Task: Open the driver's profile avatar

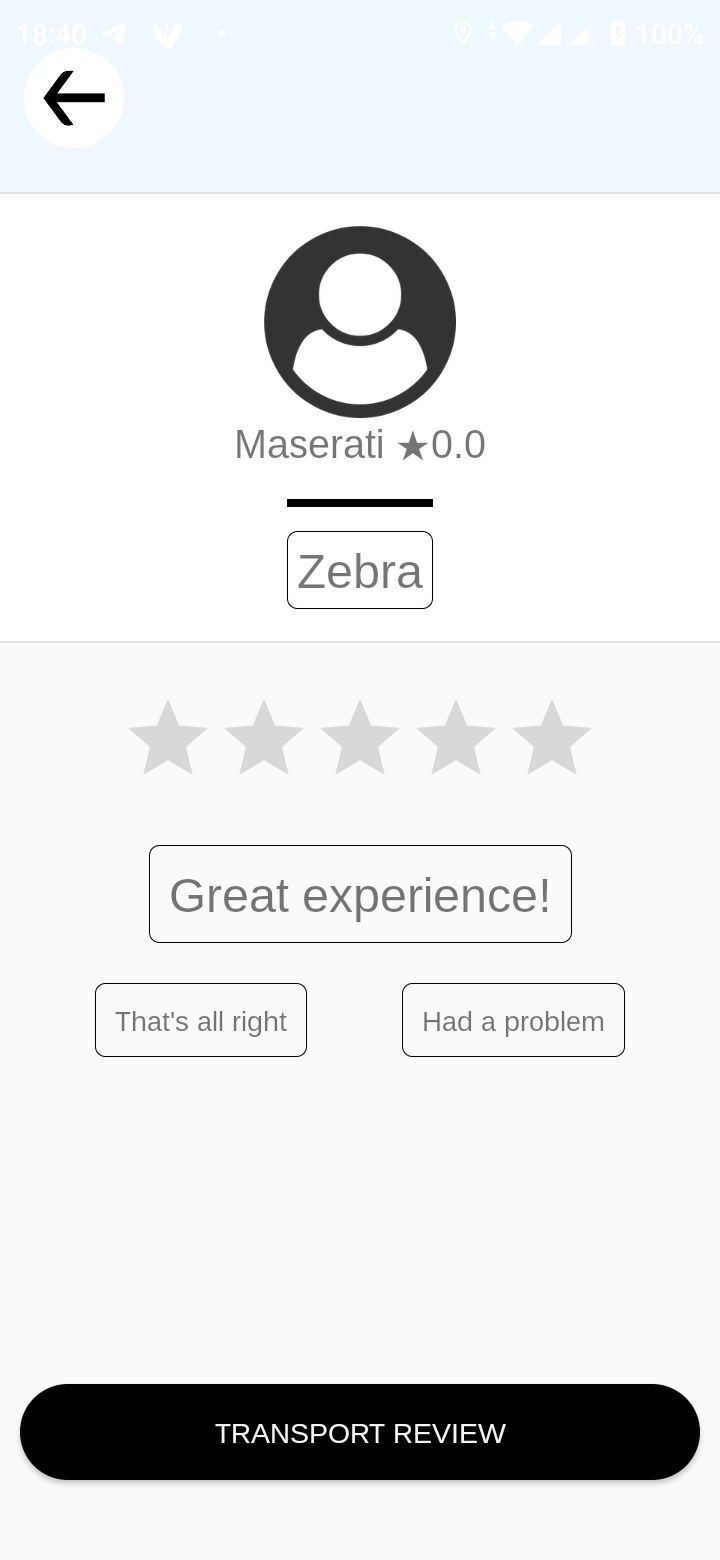Action: 360,322
